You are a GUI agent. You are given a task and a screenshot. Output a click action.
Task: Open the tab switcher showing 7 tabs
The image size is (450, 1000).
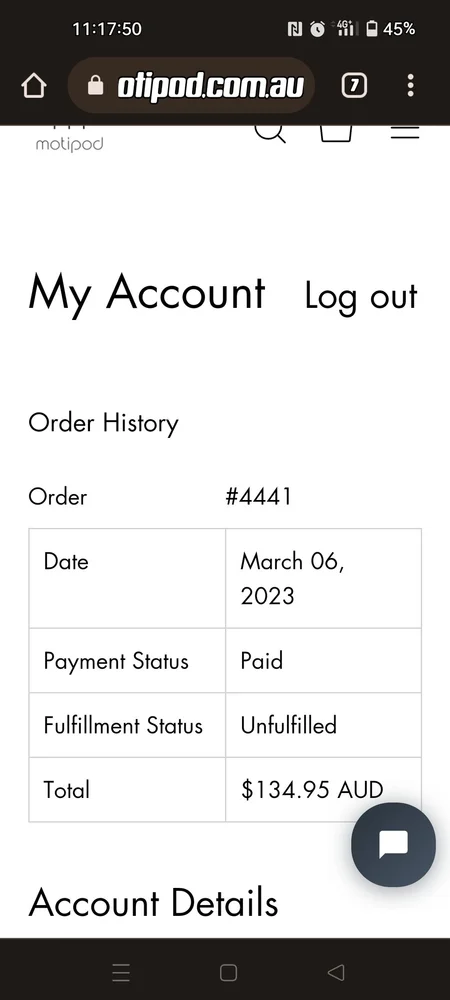(x=354, y=85)
